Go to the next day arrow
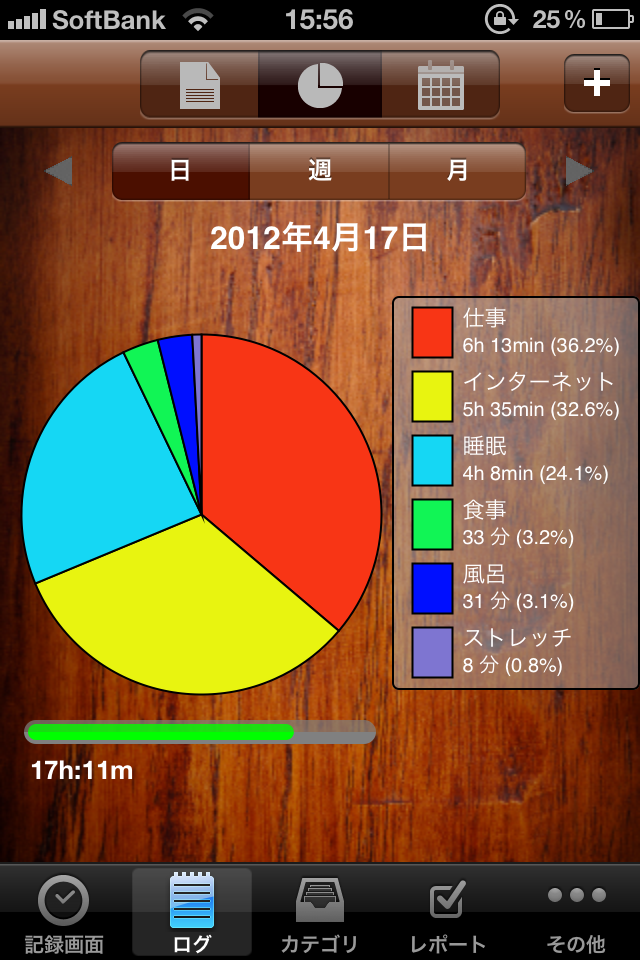The height and width of the screenshot is (960, 640). (x=579, y=171)
